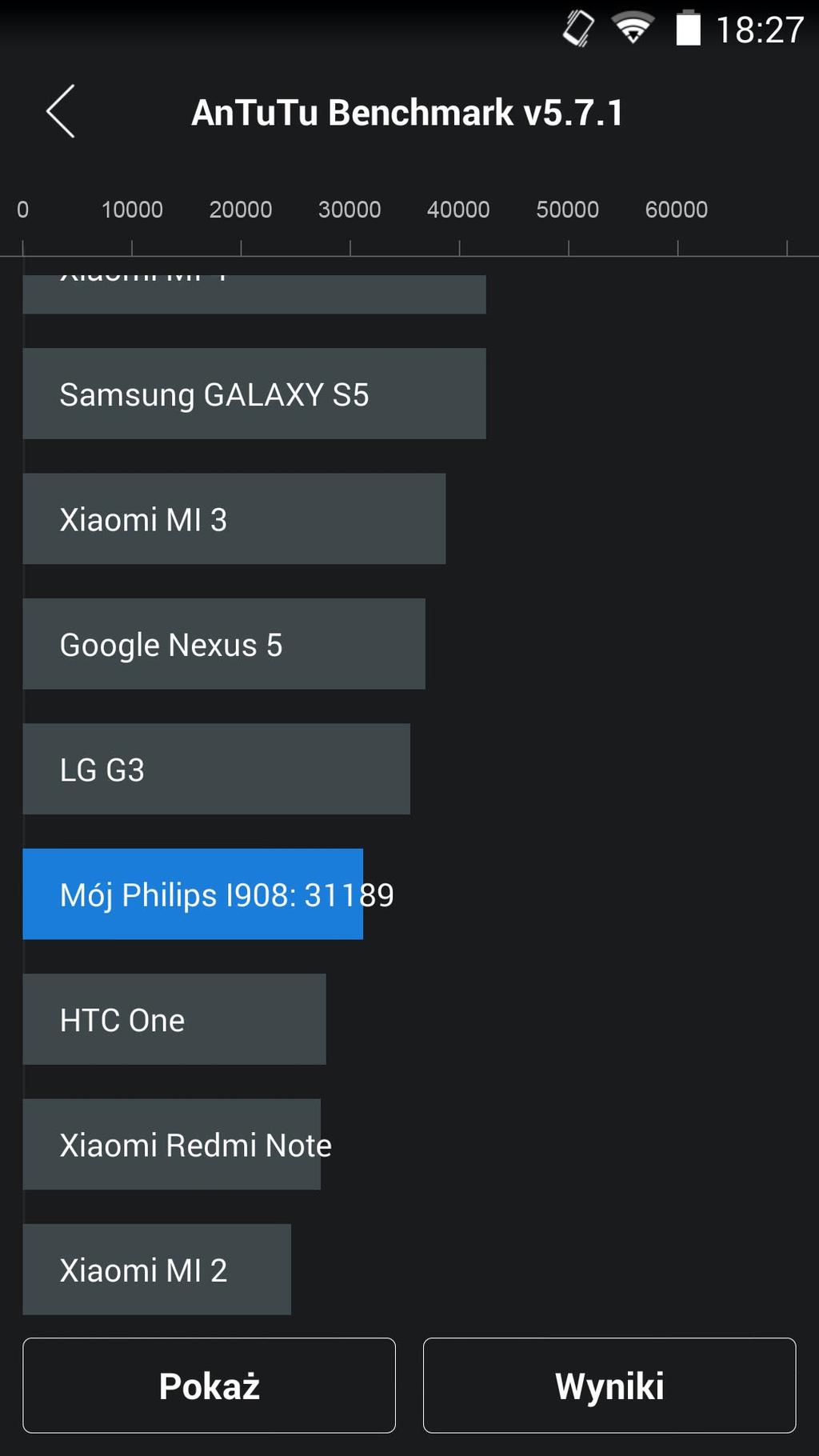Open the Wyniki button
Screen dimensions: 819x1456
click(609, 1385)
